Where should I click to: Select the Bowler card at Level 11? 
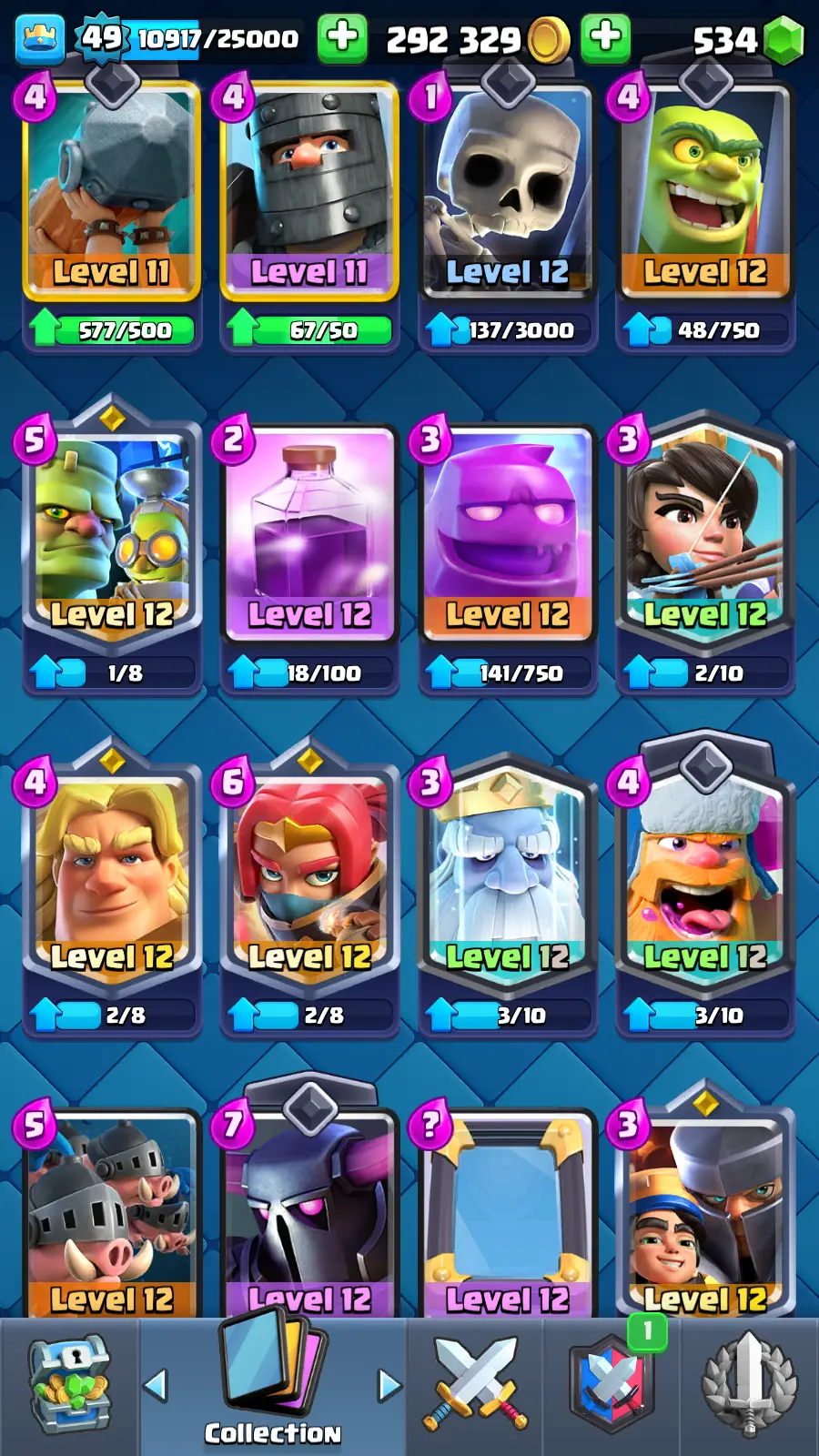point(111,191)
